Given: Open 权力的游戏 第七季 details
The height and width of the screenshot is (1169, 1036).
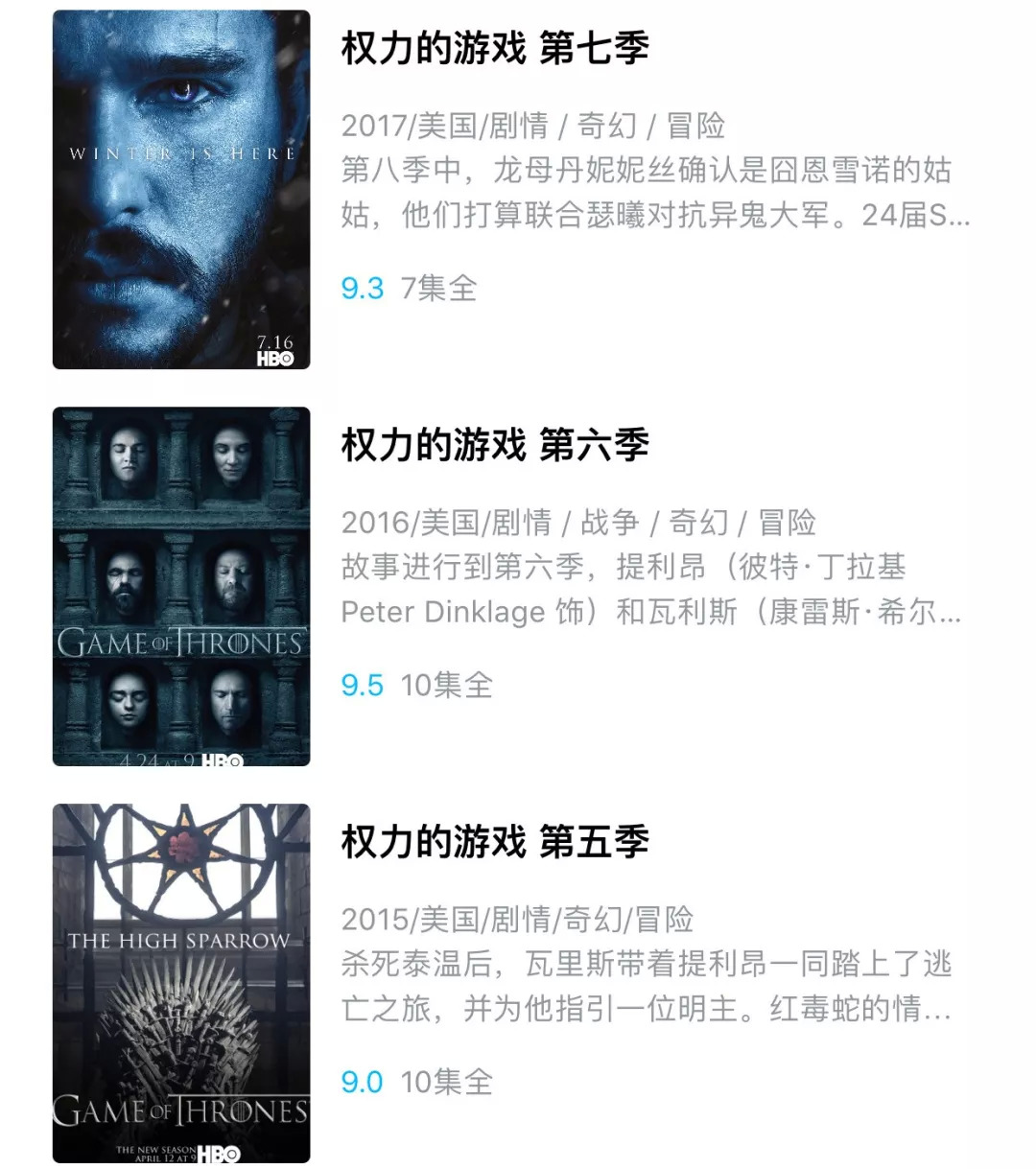Looking at the screenshot, I should point(495,49).
